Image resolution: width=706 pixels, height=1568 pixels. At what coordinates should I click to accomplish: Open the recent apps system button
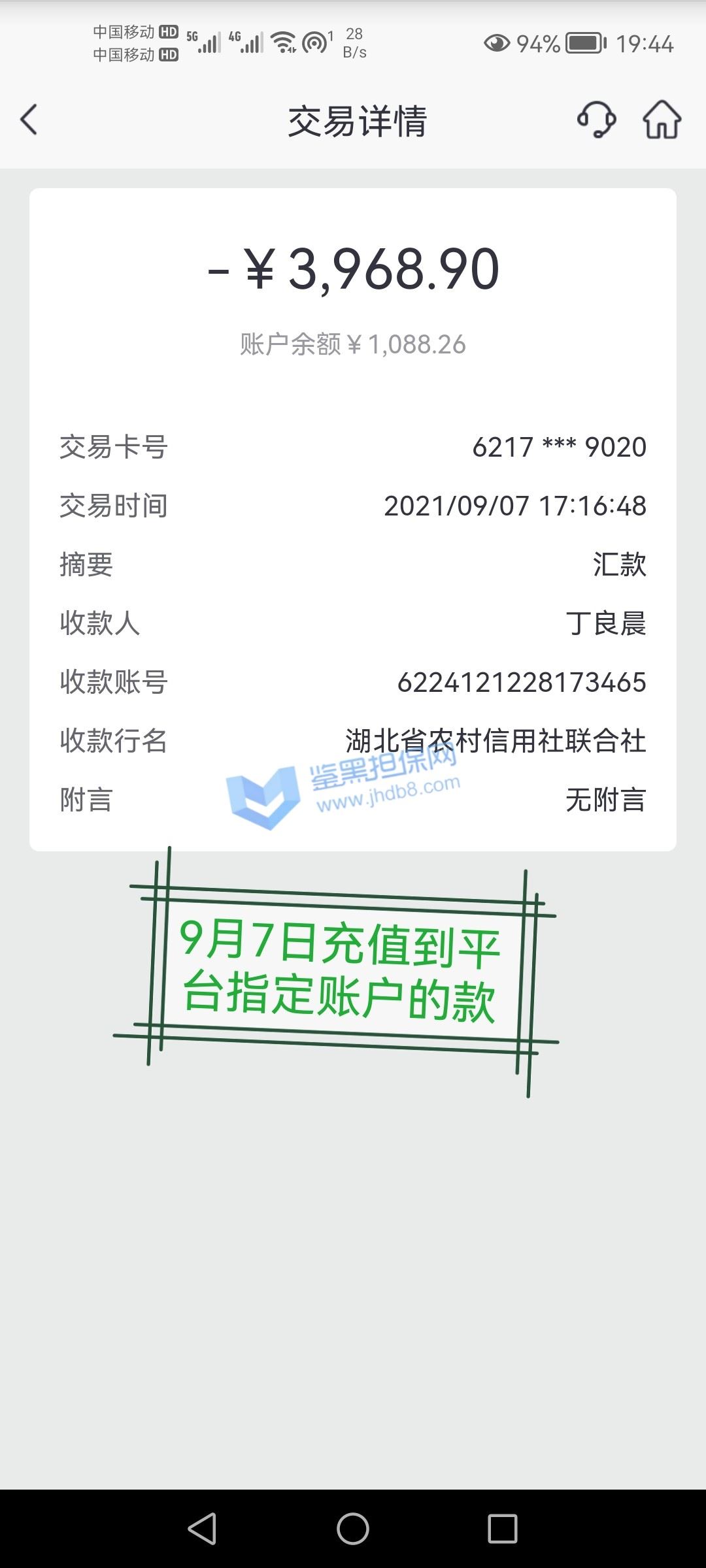pyautogui.click(x=503, y=1529)
